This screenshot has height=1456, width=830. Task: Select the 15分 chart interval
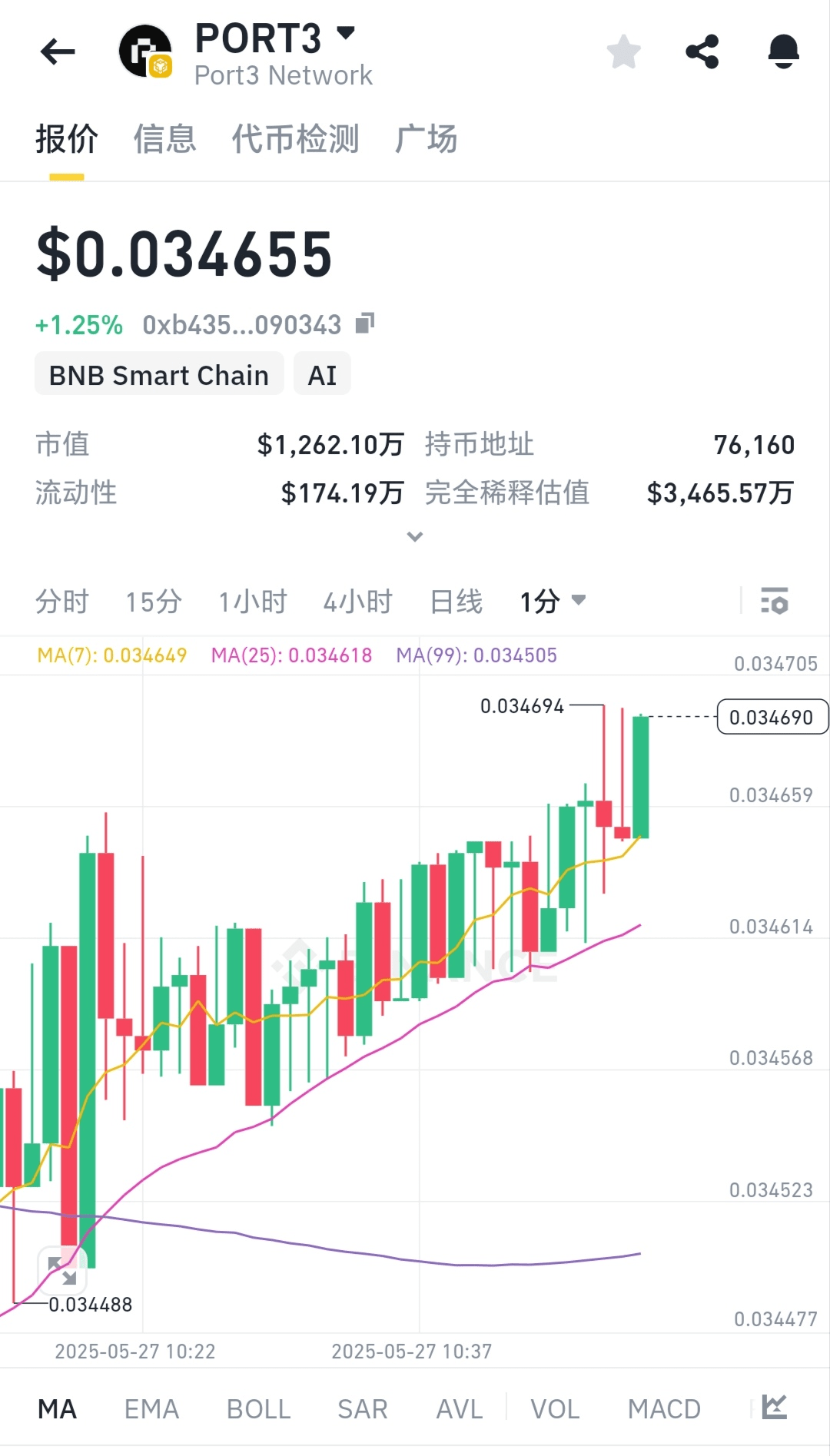click(154, 602)
